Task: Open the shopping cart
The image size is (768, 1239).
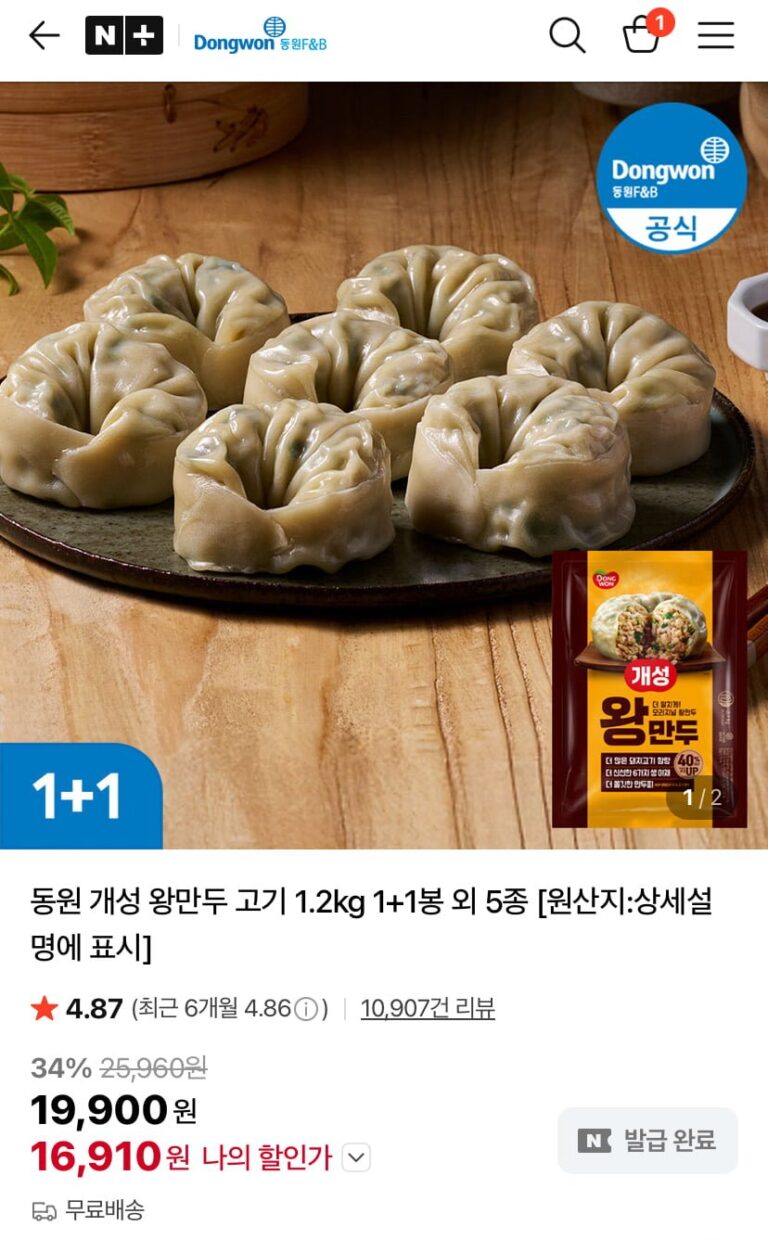Action: tap(642, 35)
